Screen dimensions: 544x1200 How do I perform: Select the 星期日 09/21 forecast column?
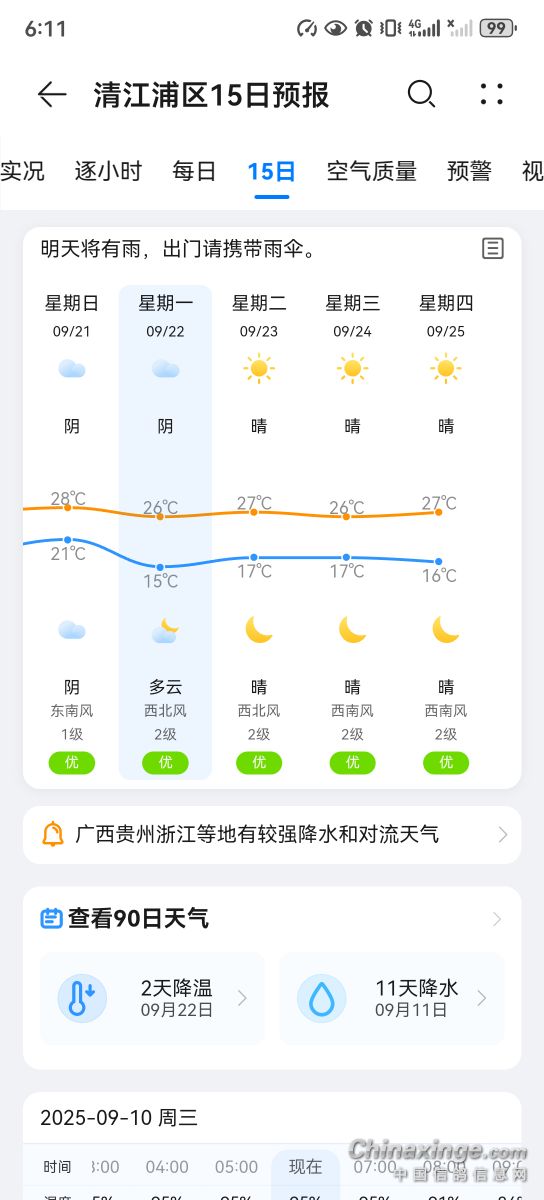72,532
